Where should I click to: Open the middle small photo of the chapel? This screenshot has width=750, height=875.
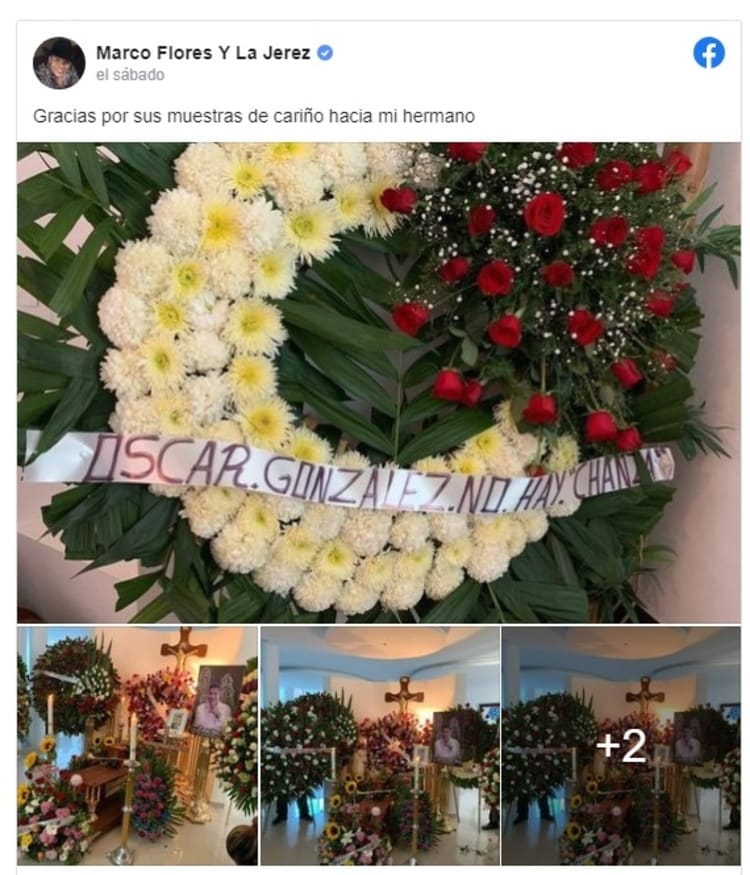379,745
